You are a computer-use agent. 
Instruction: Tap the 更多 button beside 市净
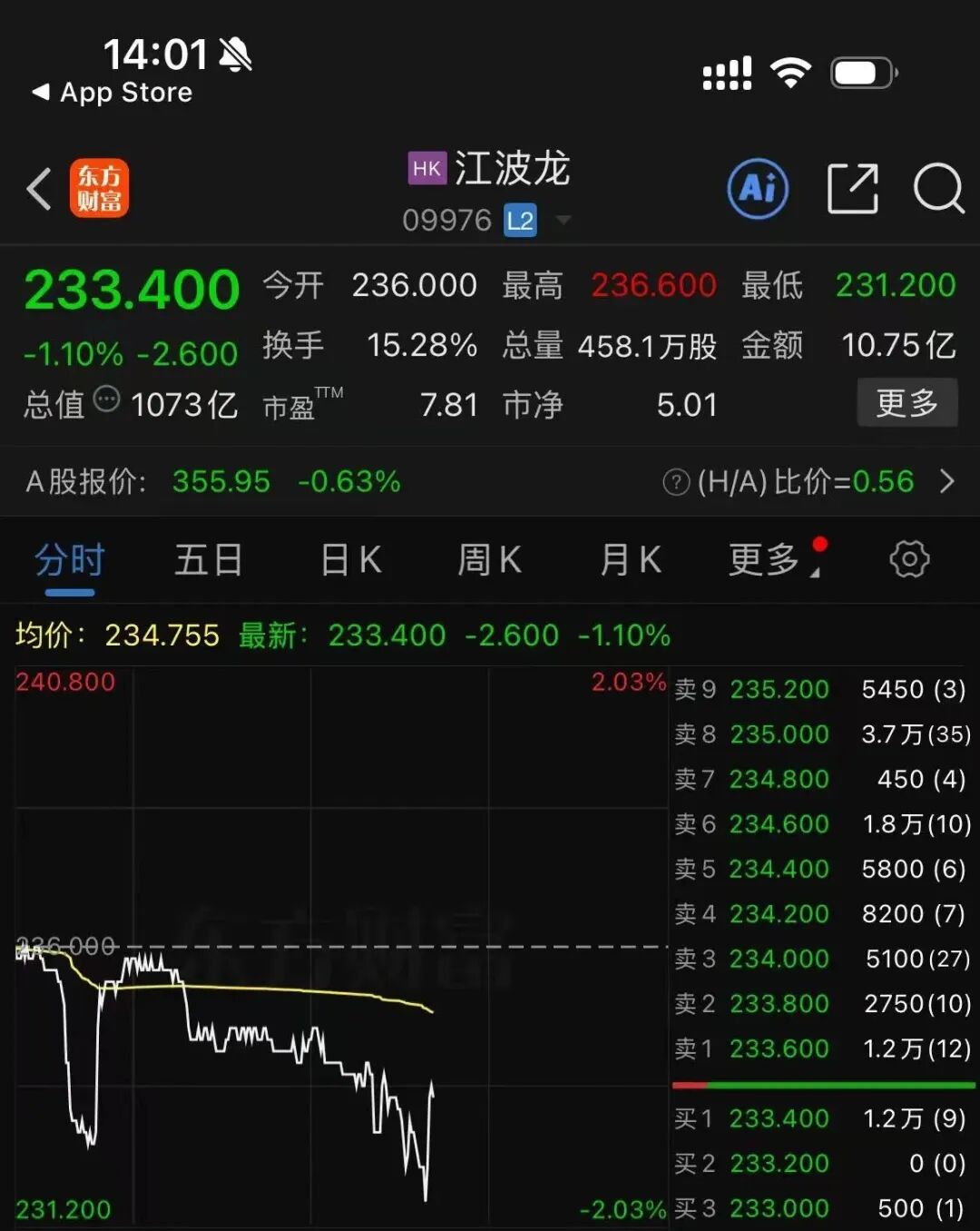pos(906,403)
